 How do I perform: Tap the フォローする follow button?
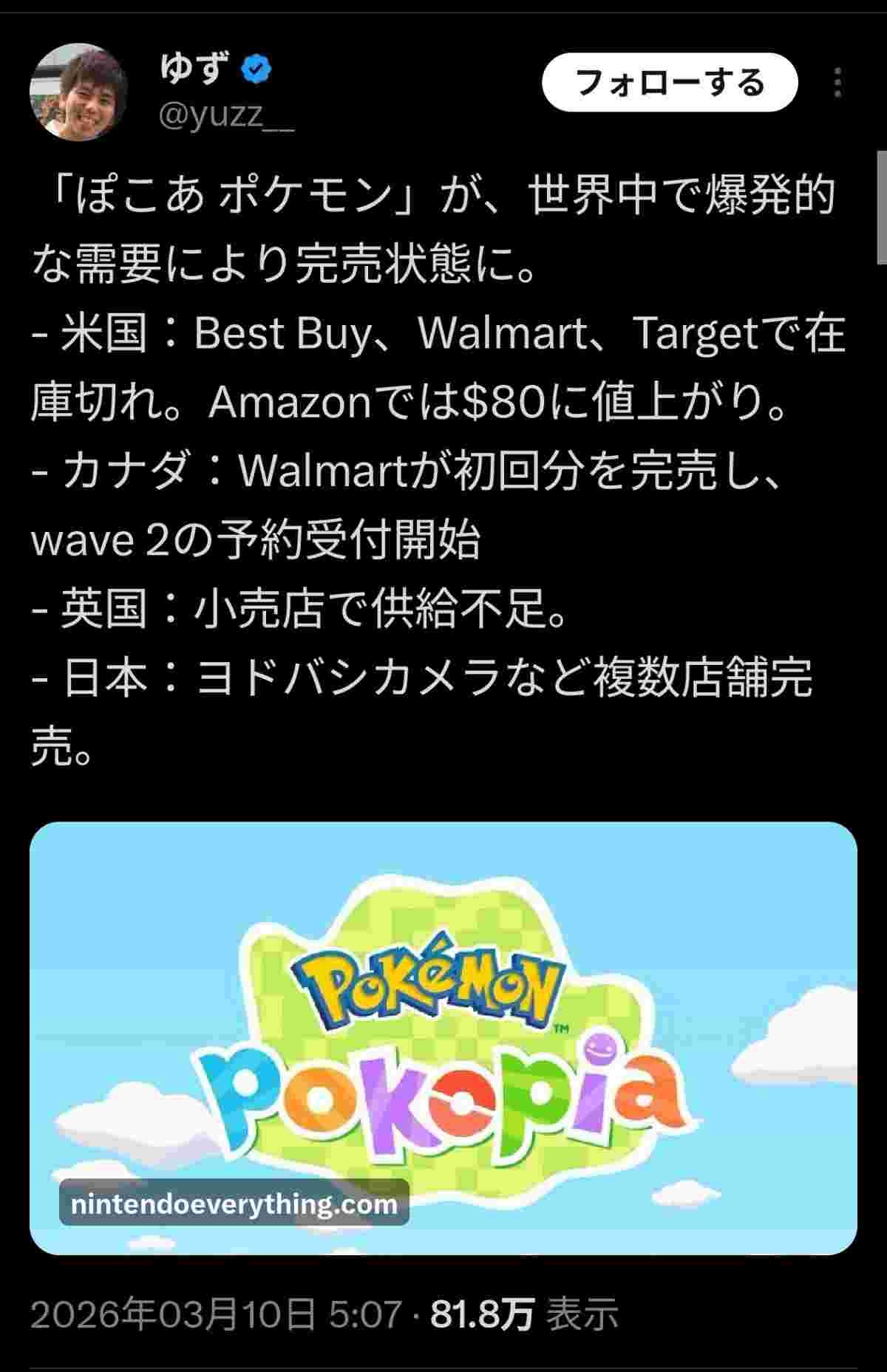coord(670,82)
